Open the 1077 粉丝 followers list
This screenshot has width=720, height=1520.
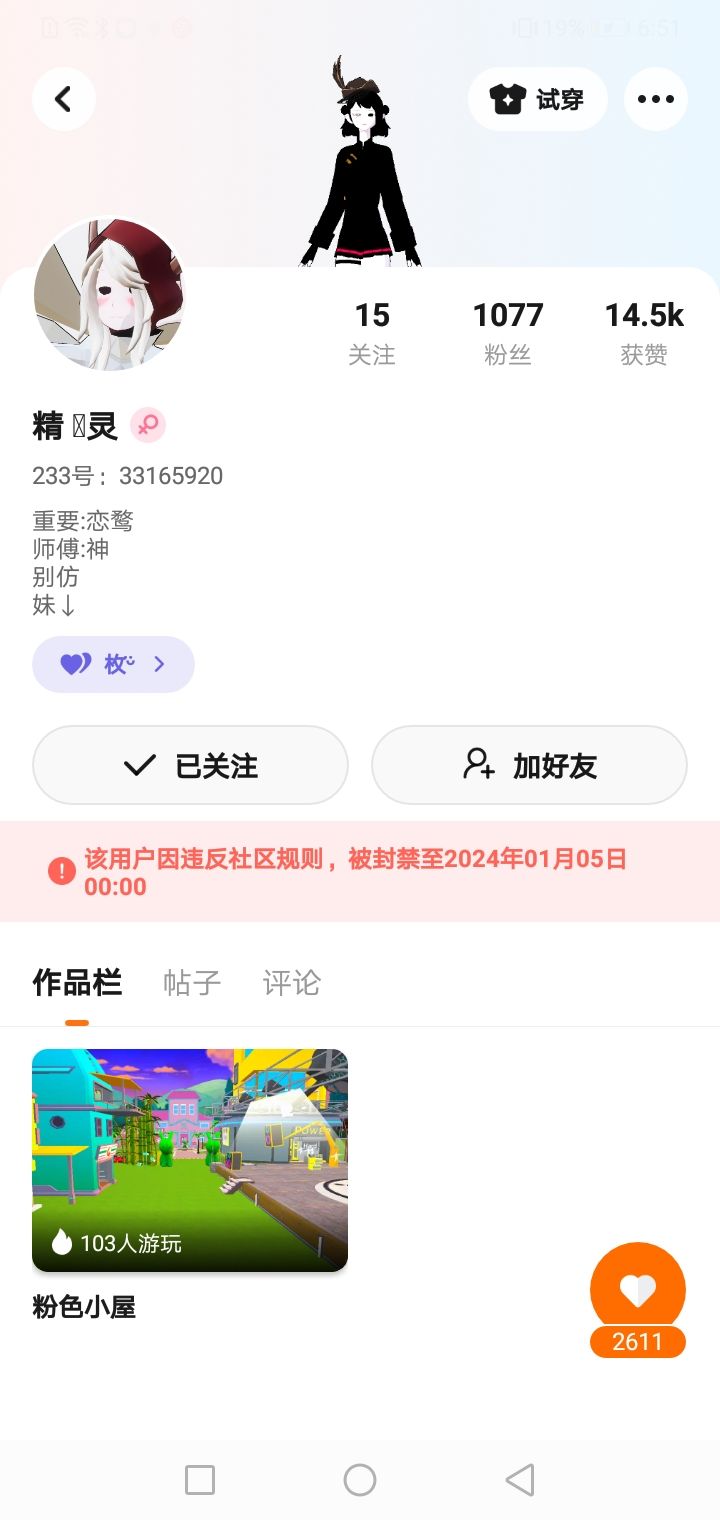coord(508,332)
